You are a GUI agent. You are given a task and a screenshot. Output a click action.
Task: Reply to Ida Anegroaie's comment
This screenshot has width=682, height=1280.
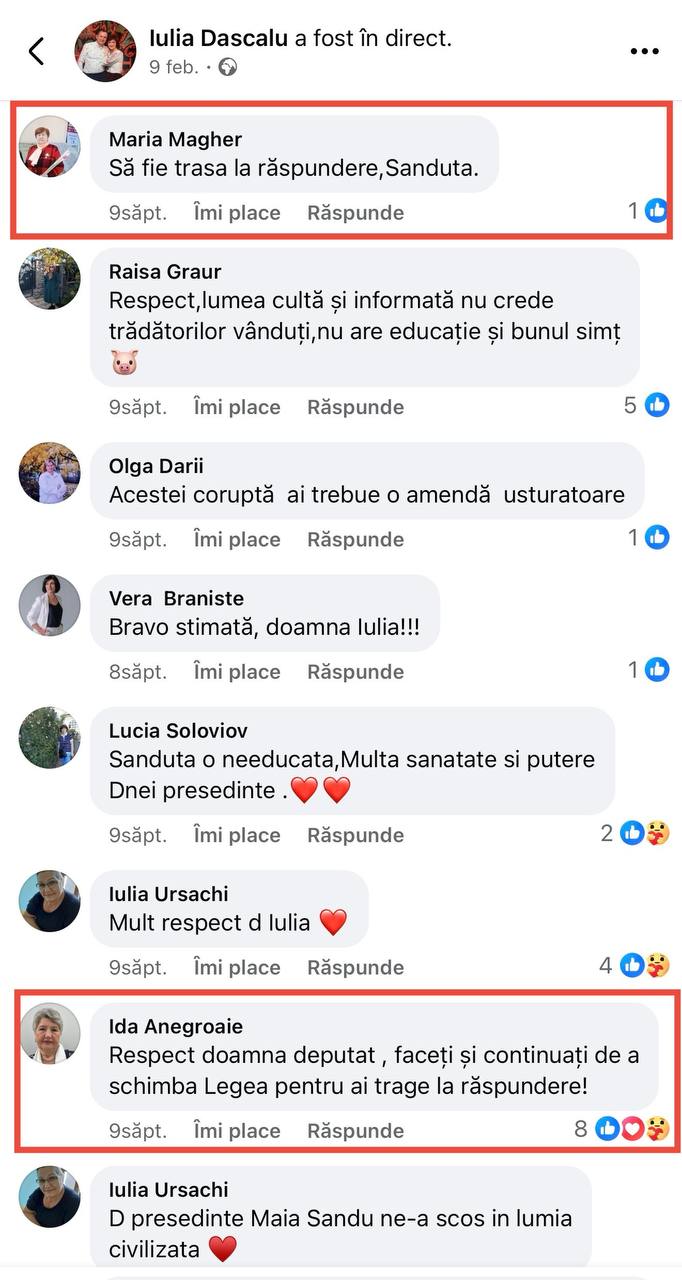pos(355,1131)
